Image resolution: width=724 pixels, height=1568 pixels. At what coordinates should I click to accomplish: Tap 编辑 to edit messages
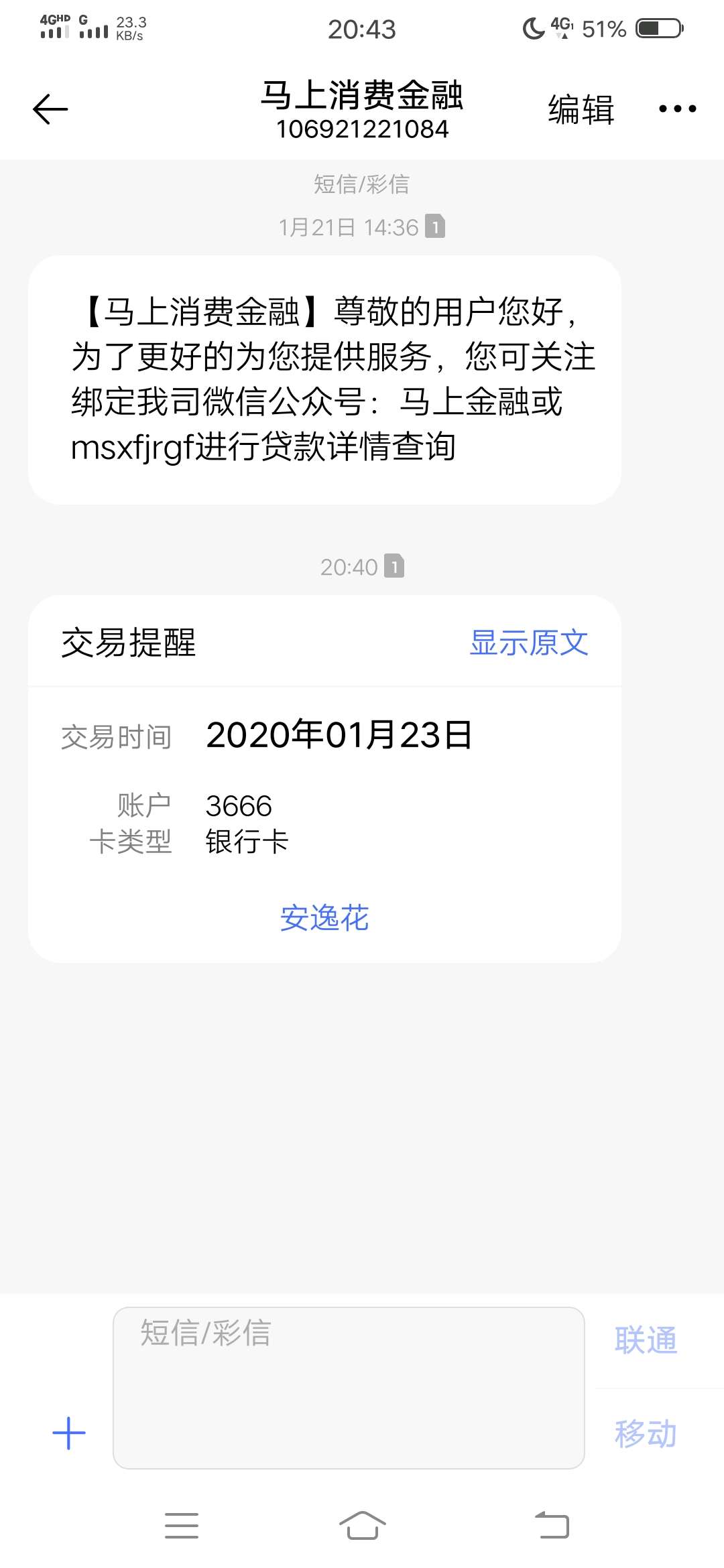tap(581, 109)
